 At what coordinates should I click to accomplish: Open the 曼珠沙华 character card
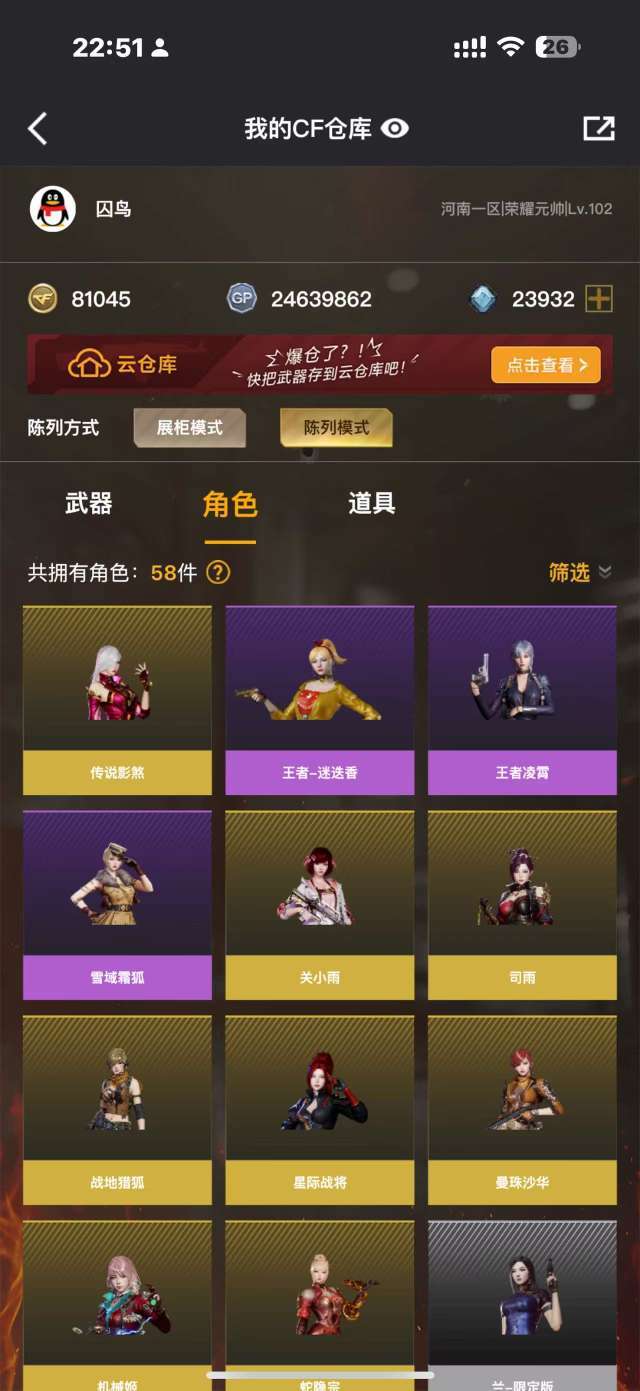coord(522,1110)
